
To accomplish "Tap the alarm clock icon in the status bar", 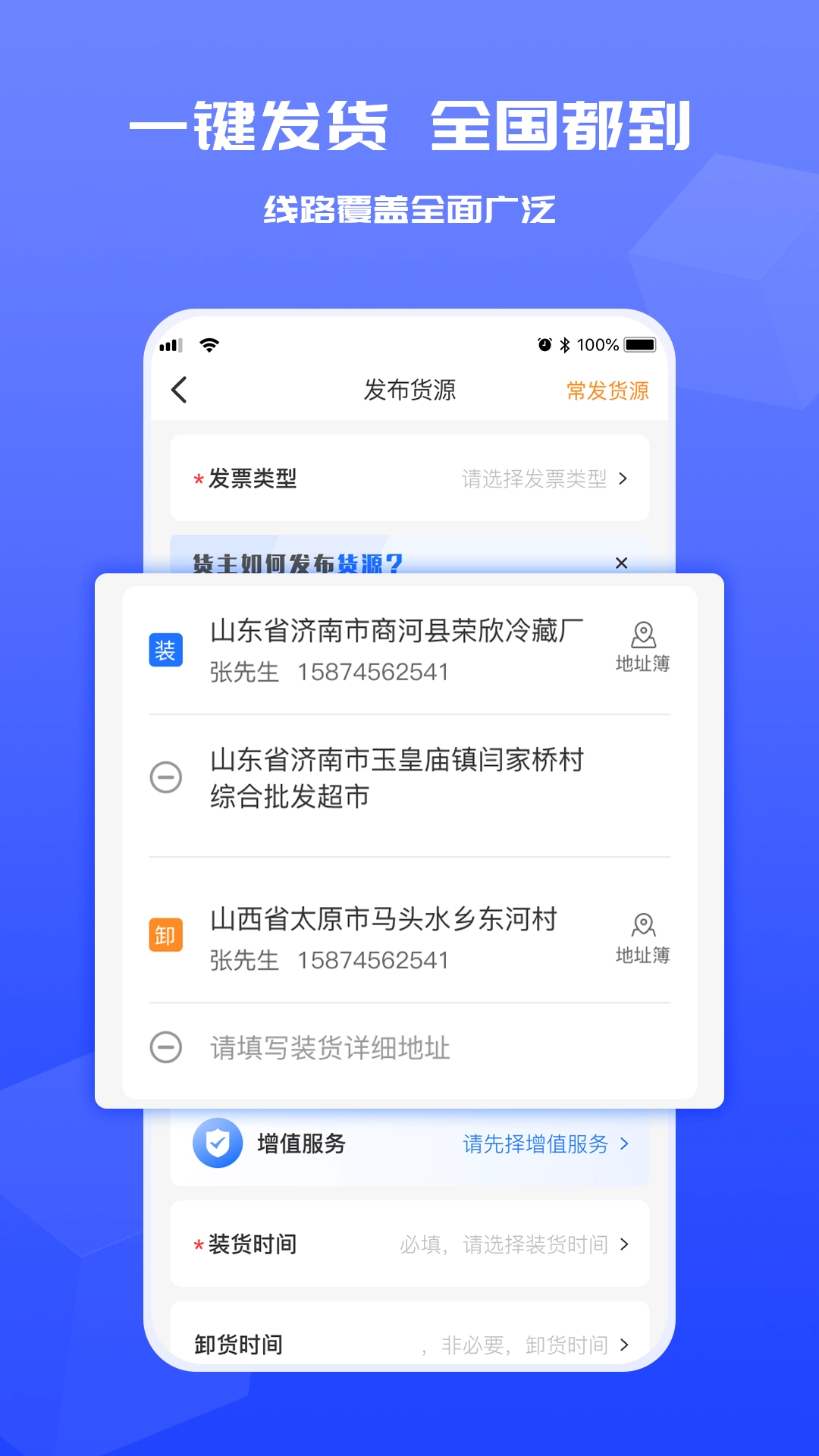I will pyautogui.click(x=544, y=345).
